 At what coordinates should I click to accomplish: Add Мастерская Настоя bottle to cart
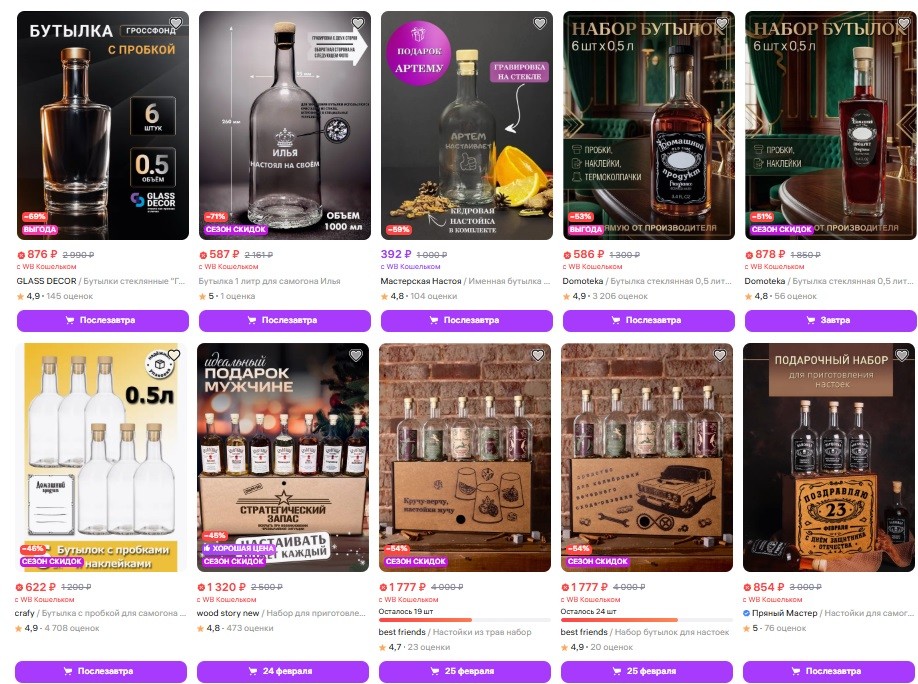coord(467,321)
